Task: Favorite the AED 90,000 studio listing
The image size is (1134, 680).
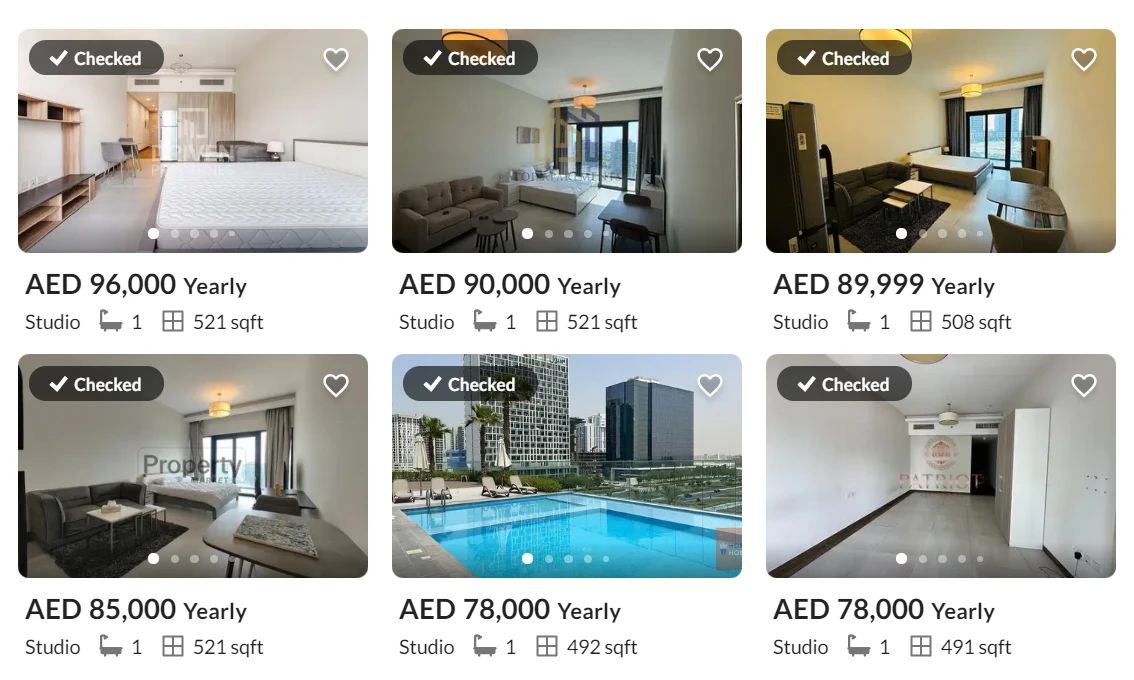Action: tap(710, 60)
